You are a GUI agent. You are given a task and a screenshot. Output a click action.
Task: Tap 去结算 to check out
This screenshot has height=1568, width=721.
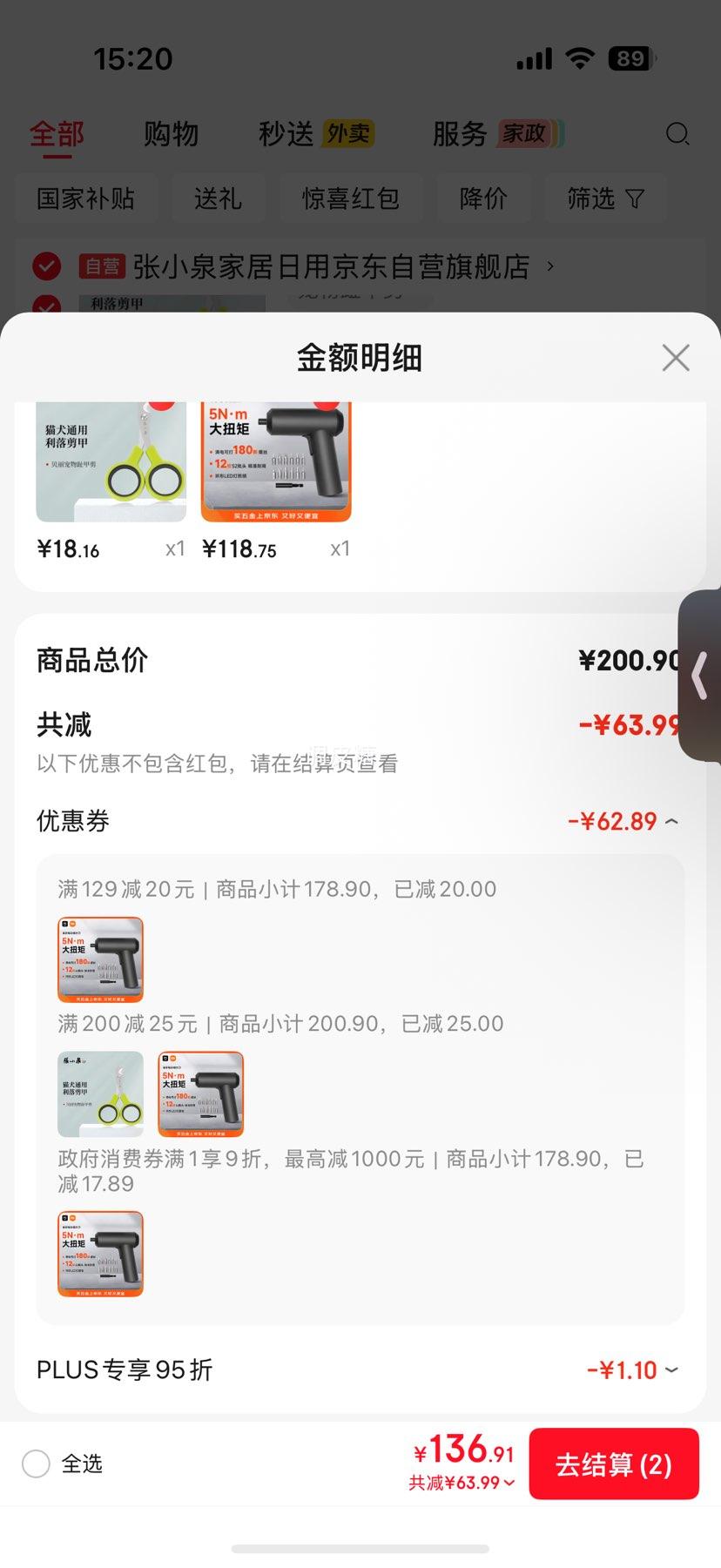[x=614, y=1464]
